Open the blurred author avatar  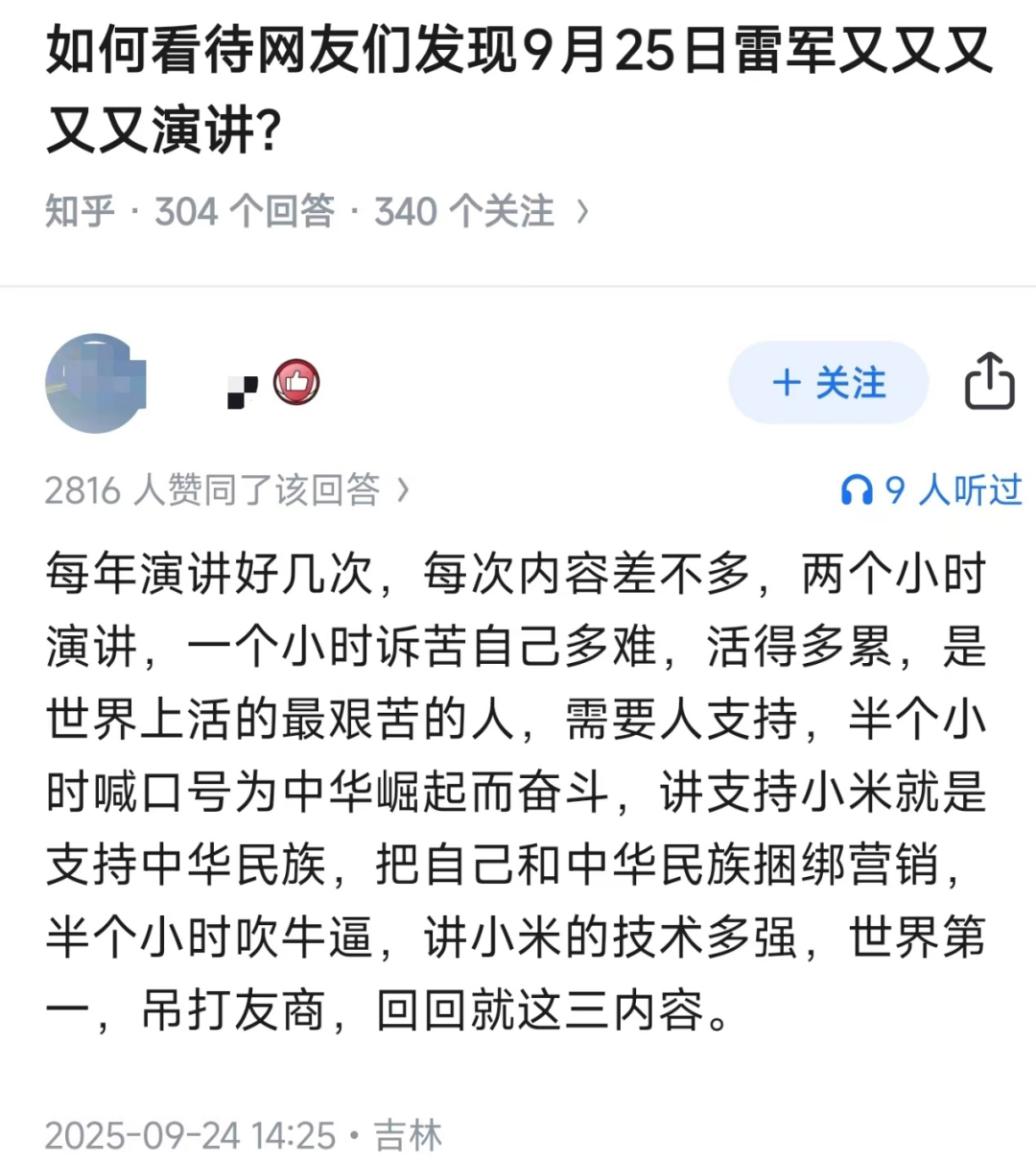(x=95, y=383)
